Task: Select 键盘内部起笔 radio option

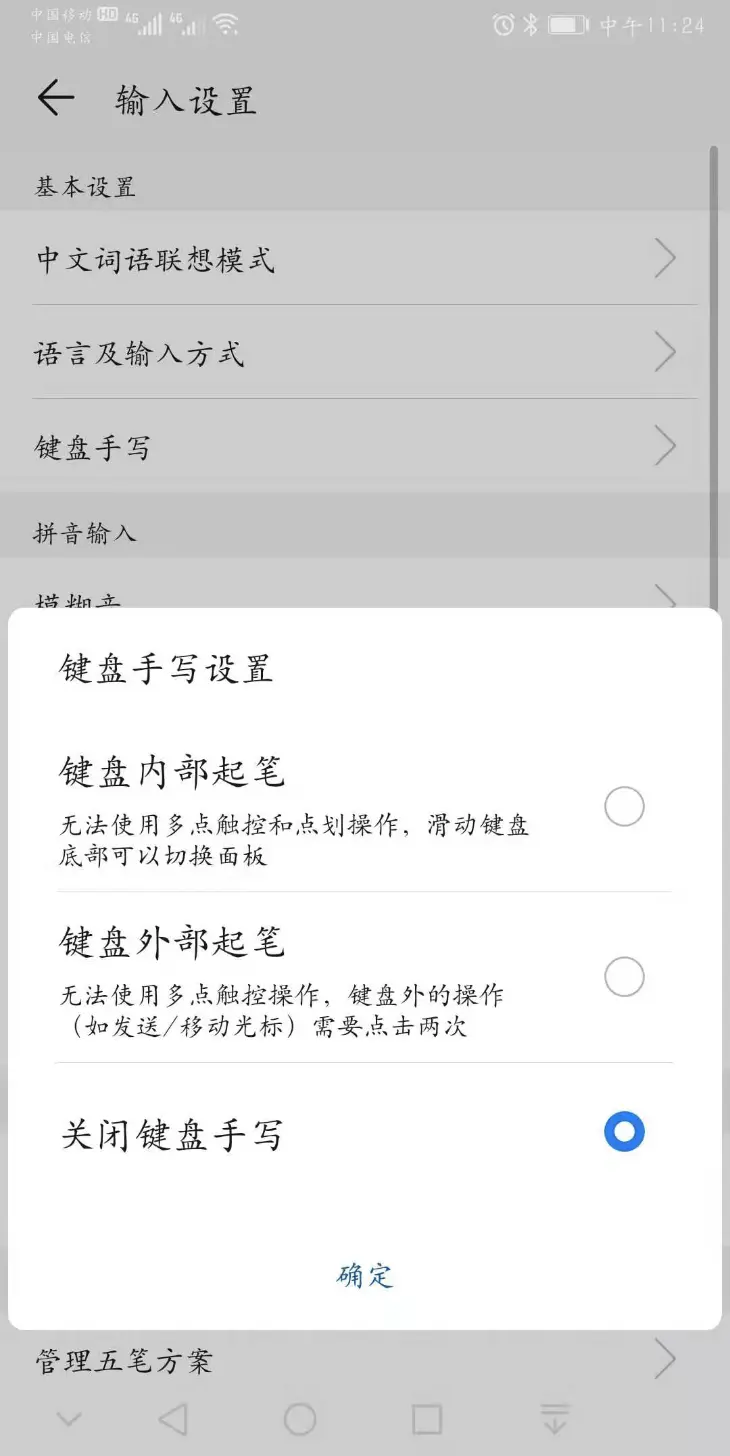Action: [624, 806]
